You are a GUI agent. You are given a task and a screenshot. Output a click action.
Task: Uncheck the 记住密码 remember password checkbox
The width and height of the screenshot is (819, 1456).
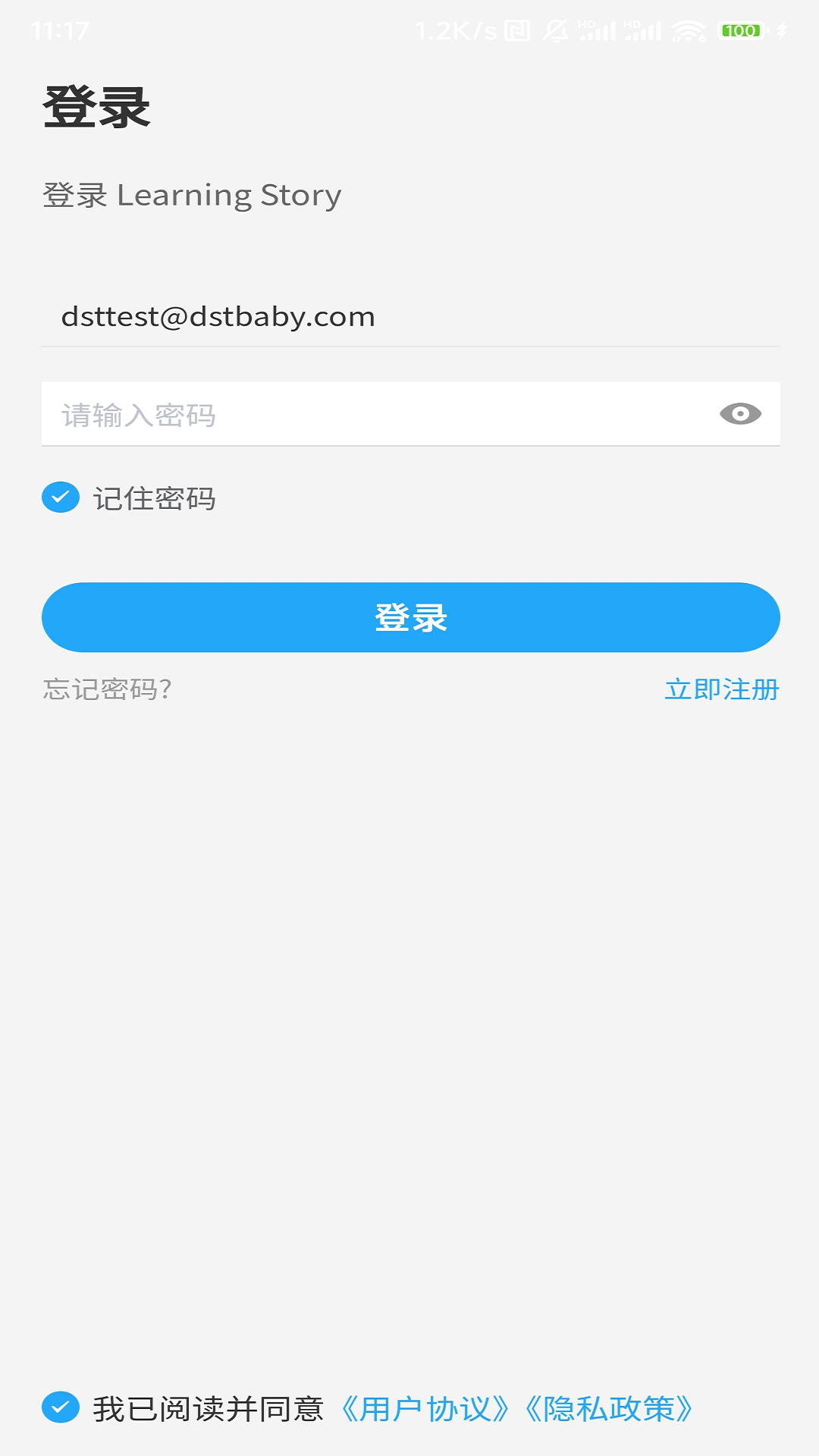coord(61,497)
